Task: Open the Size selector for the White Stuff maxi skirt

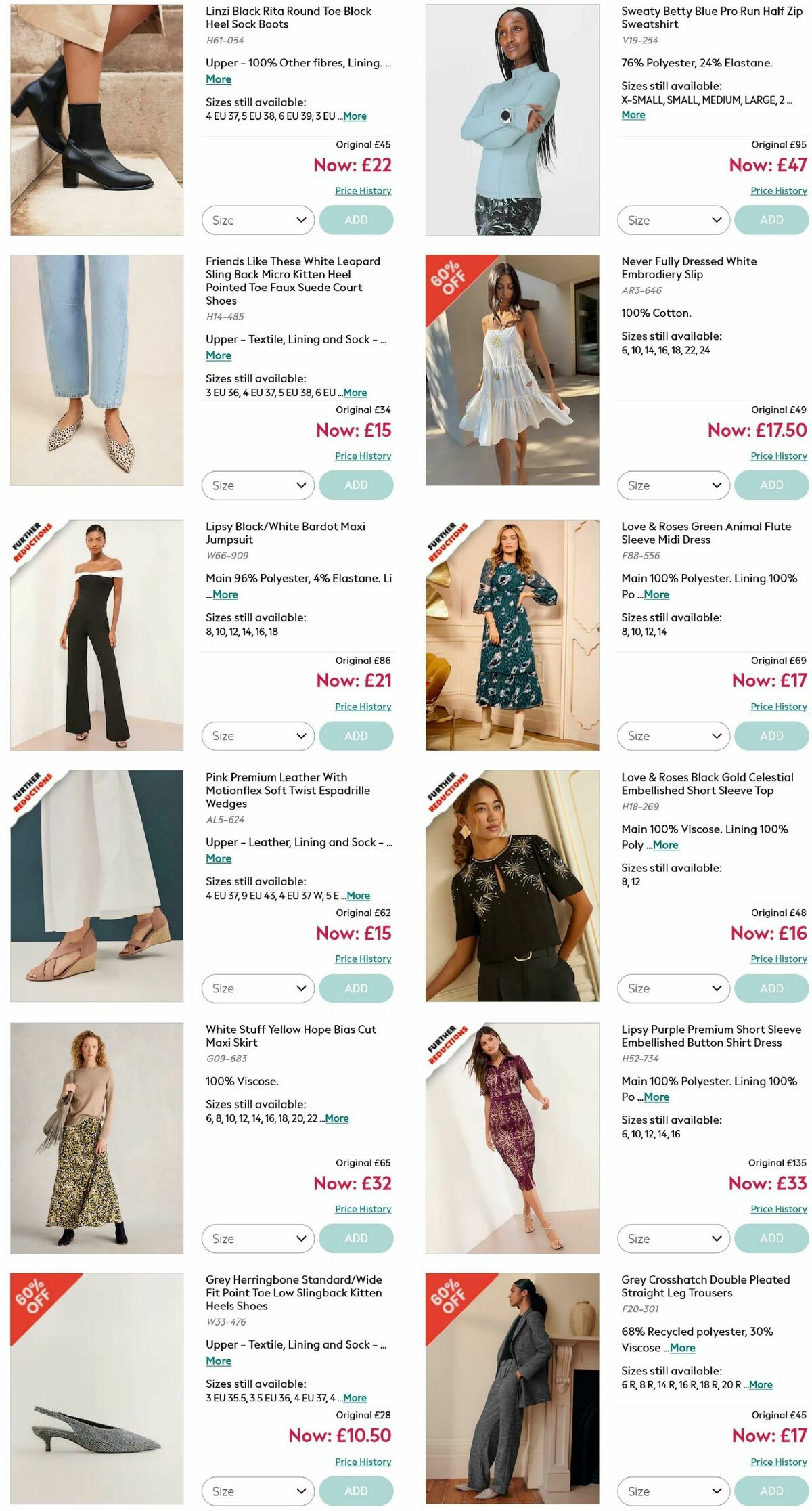Action: coord(258,1238)
